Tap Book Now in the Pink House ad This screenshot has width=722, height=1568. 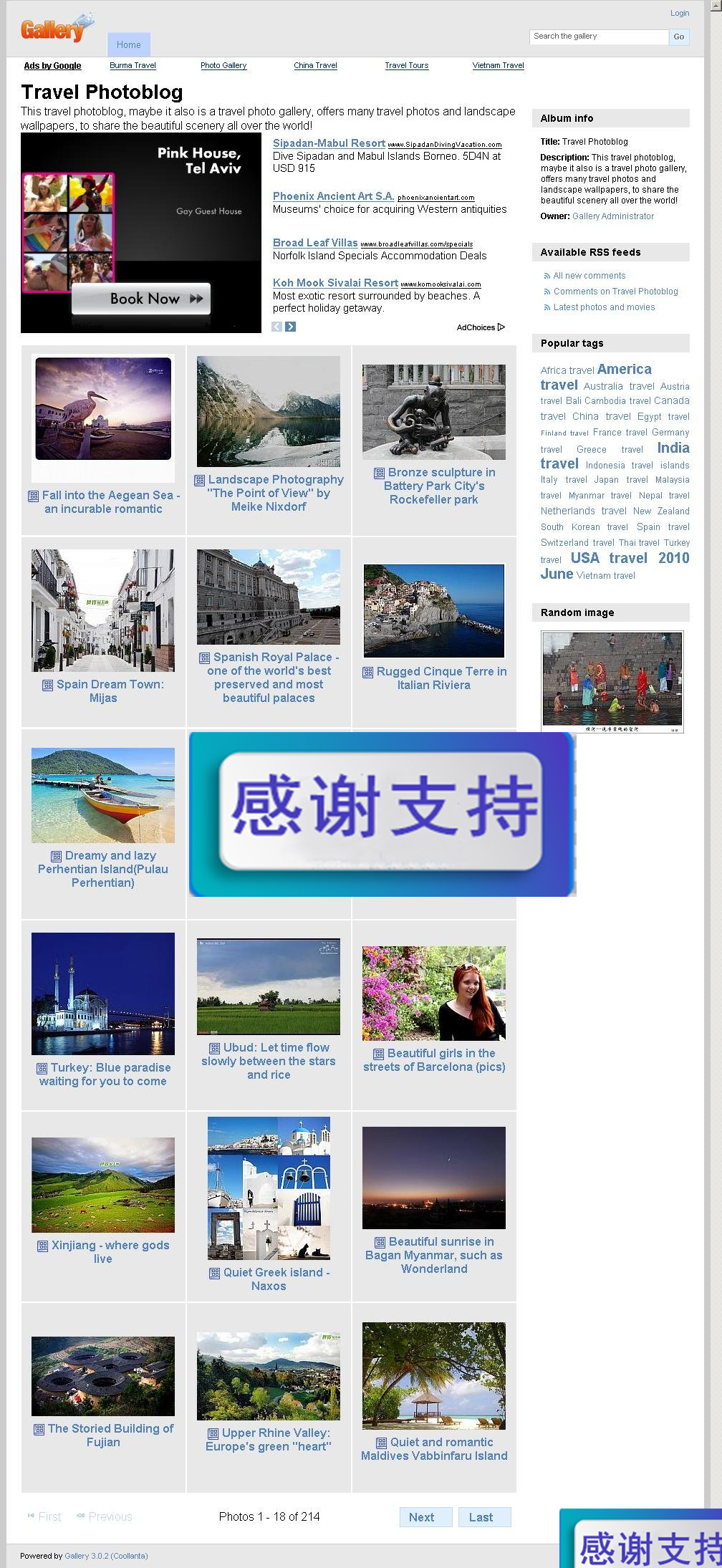141,299
